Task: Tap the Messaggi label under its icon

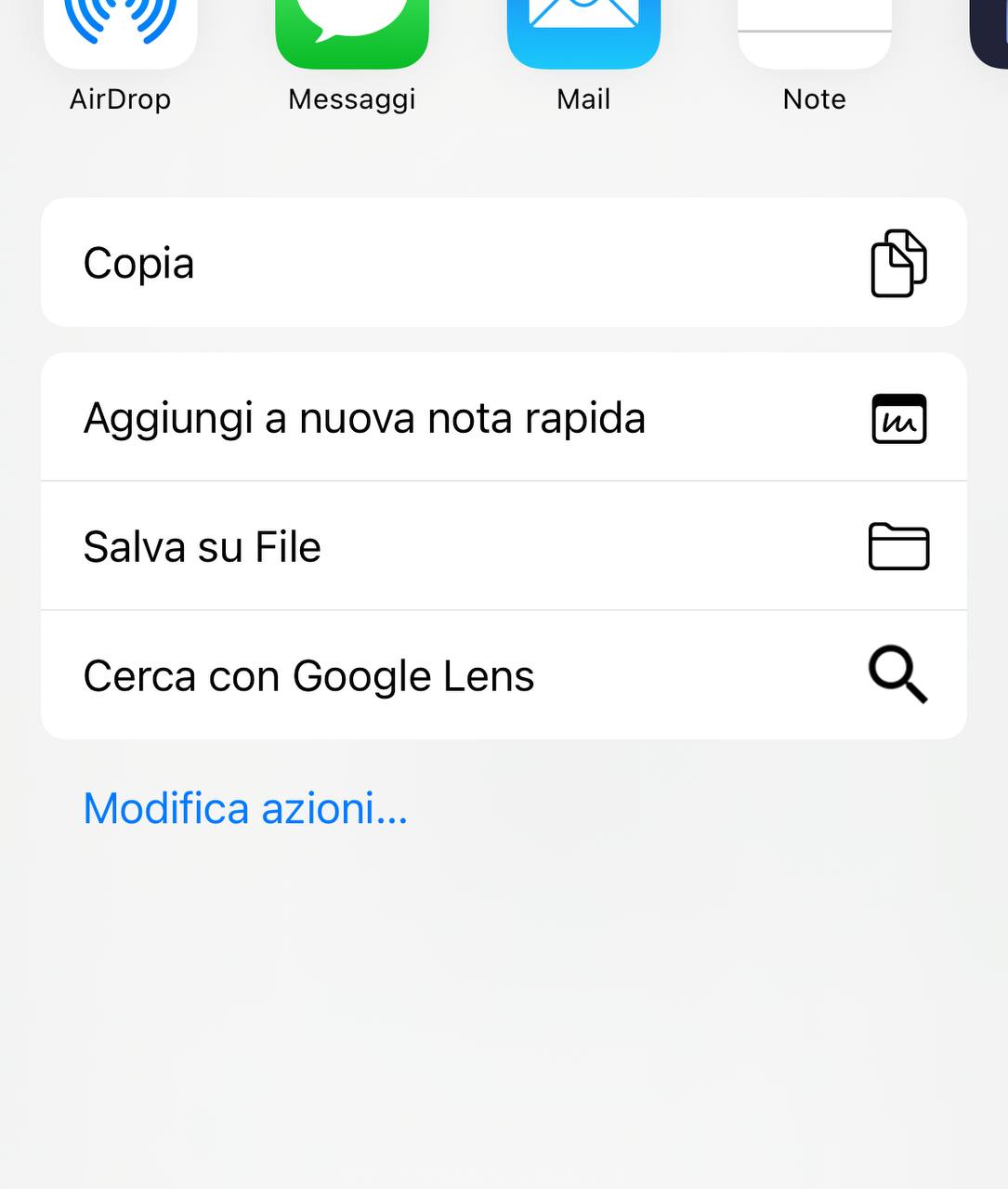Action: click(351, 98)
